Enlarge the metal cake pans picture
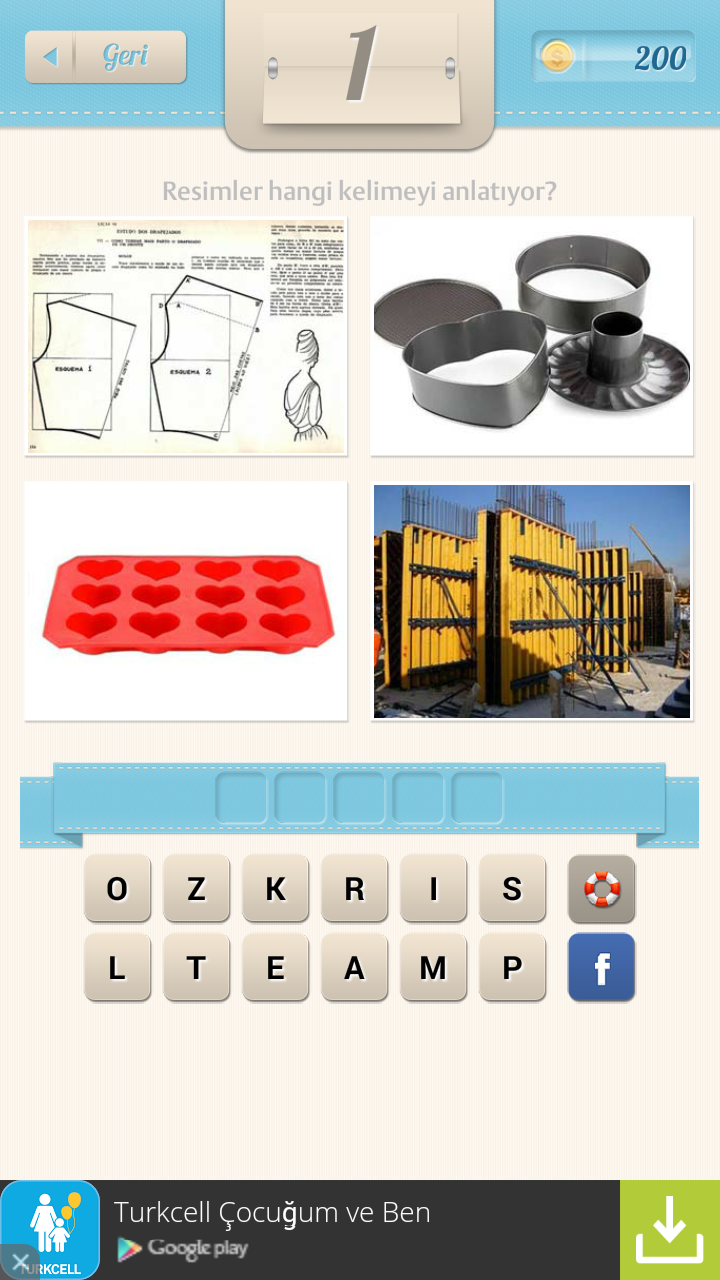This screenshot has height=1280, width=720. click(532, 336)
